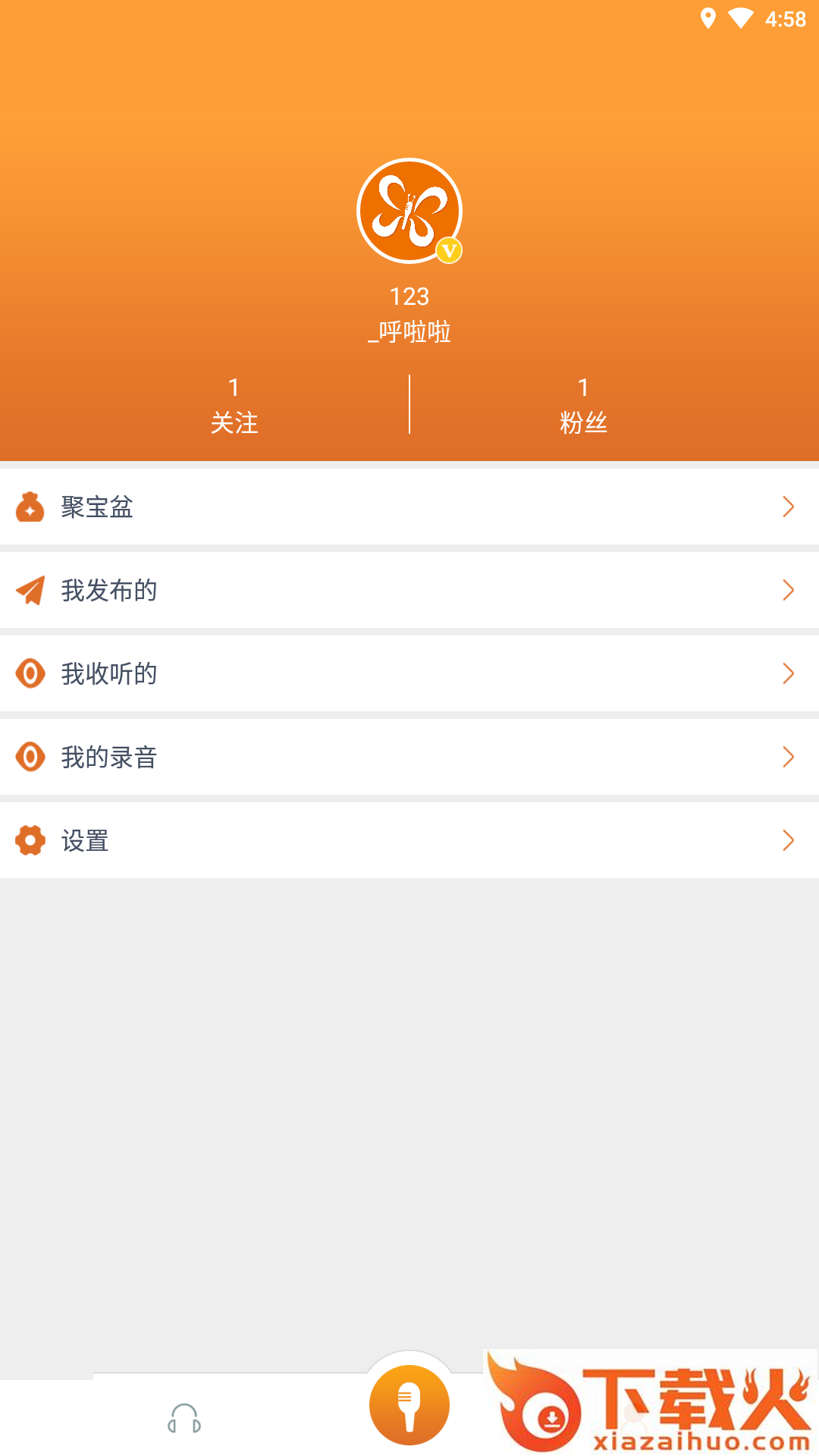Screen dimensions: 819x1456
Task: Open the 聚宝盆 row
Action: click(409, 507)
